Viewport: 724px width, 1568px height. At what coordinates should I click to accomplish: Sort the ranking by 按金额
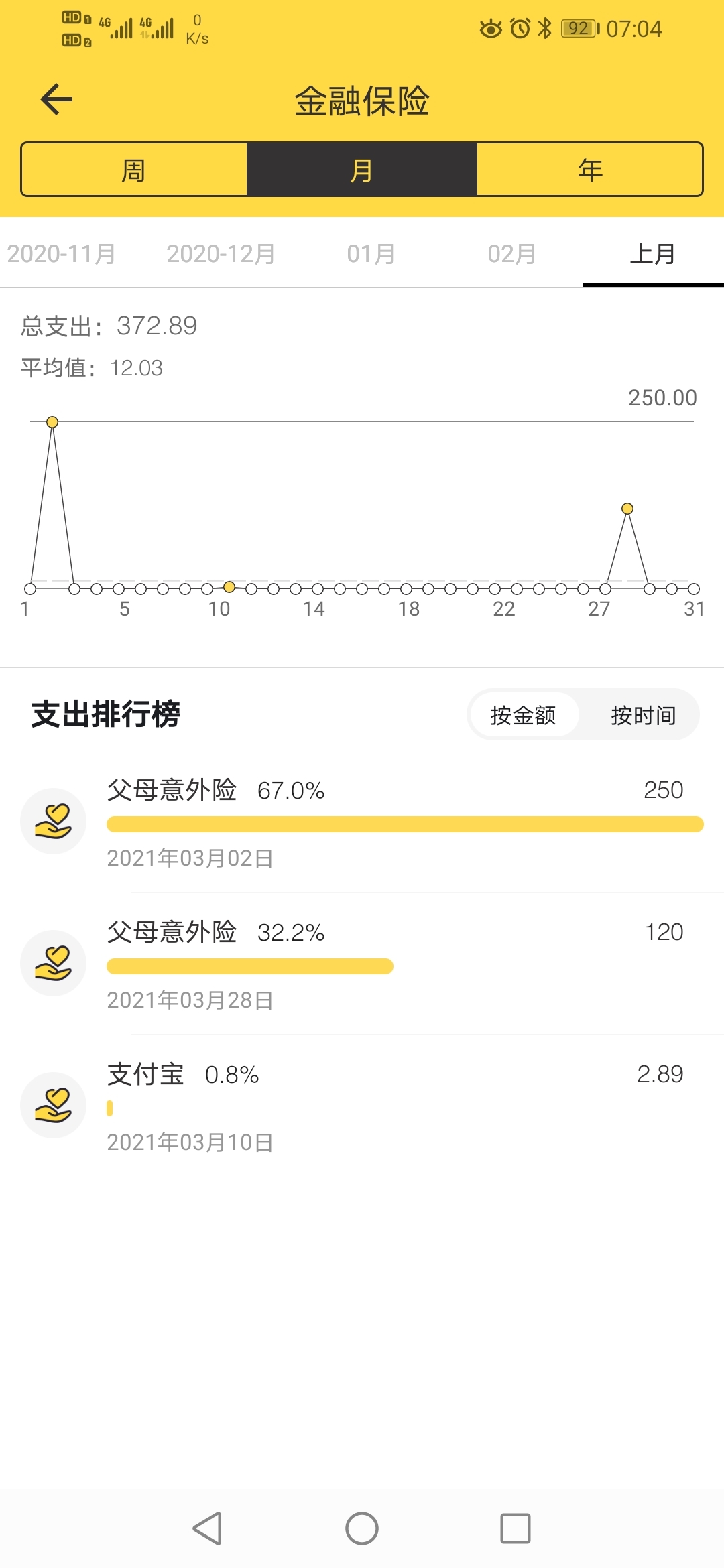pyautogui.click(x=523, y=715)
